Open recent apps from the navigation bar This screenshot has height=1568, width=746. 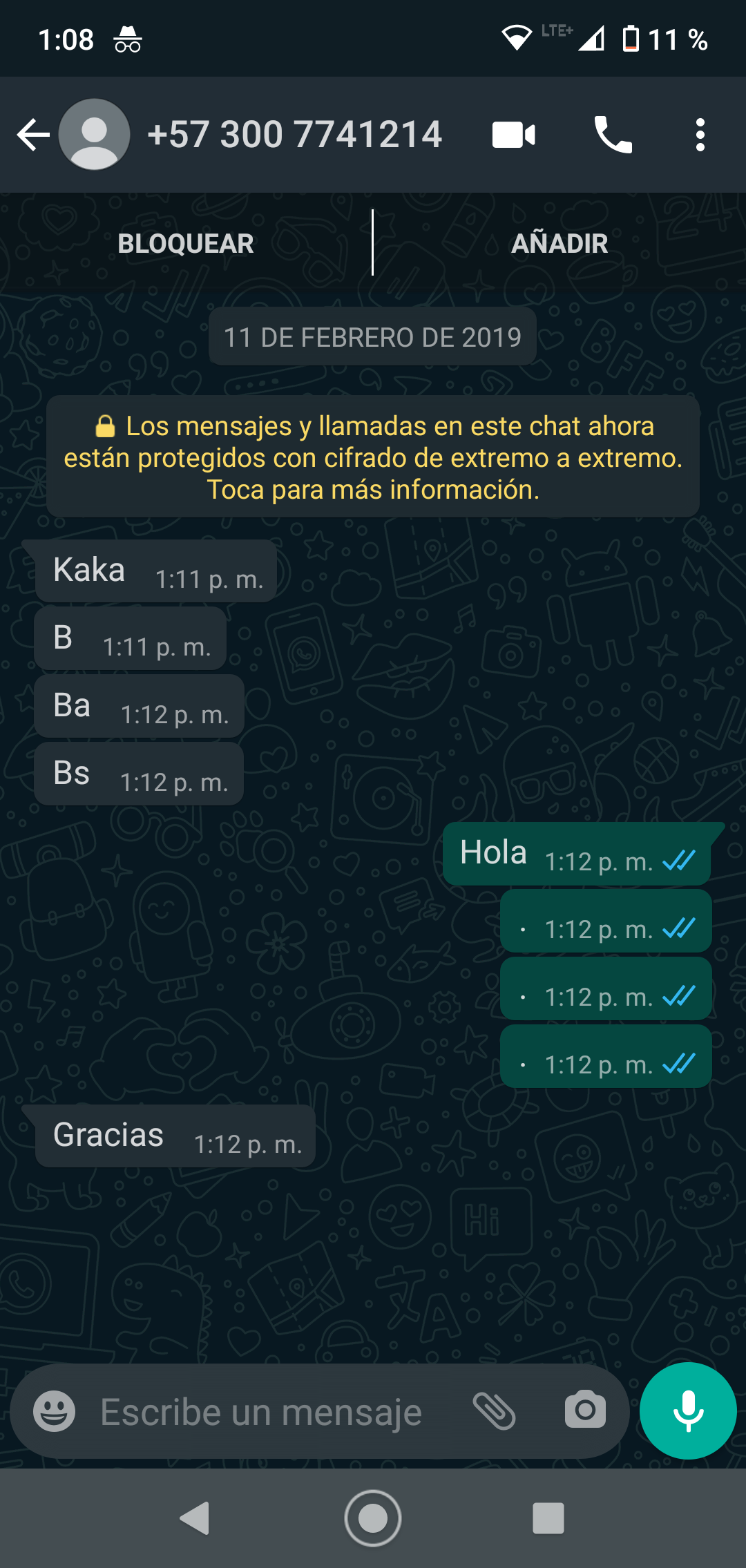point(548,1518)
